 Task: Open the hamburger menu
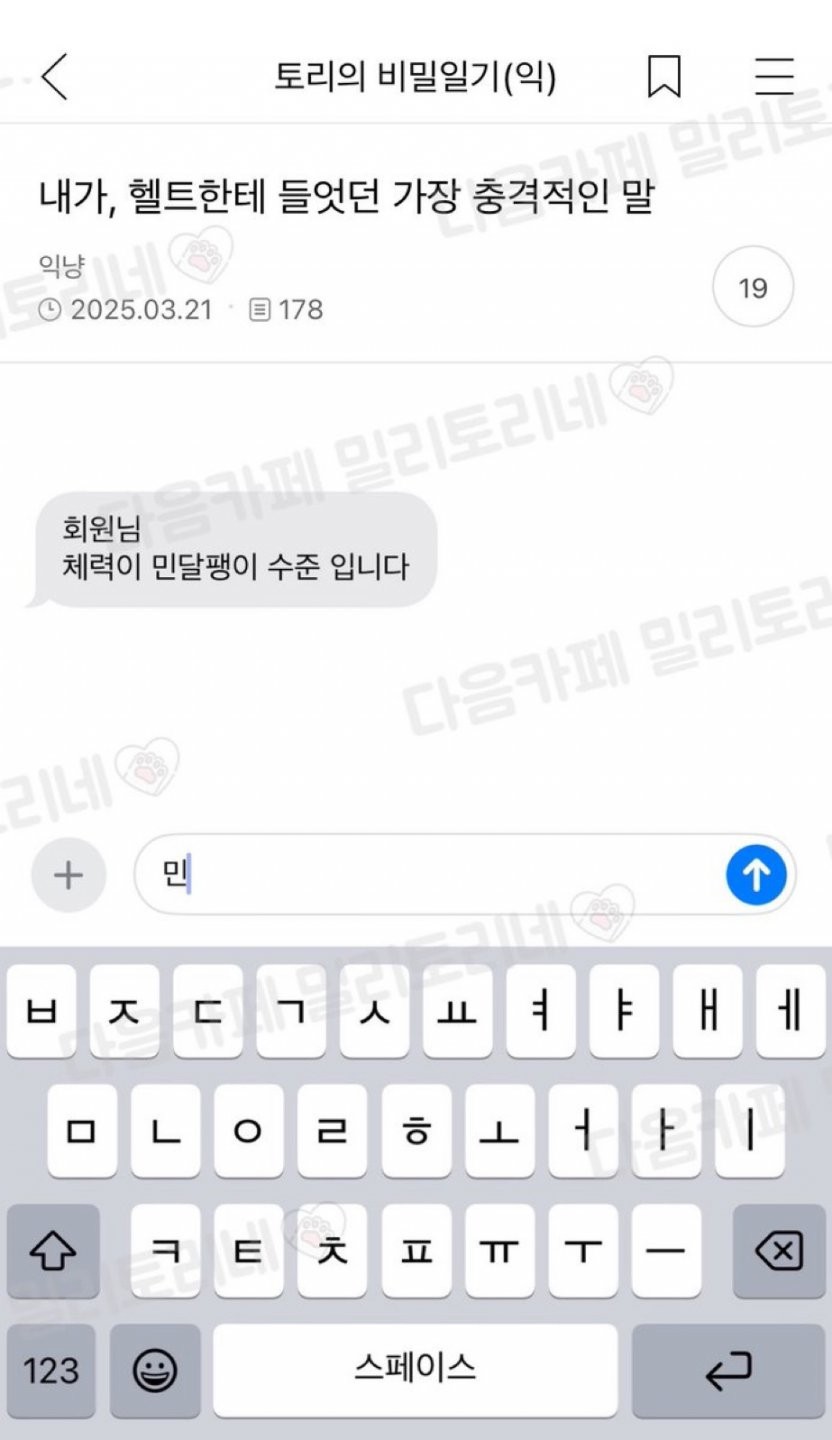click(773, 77)
